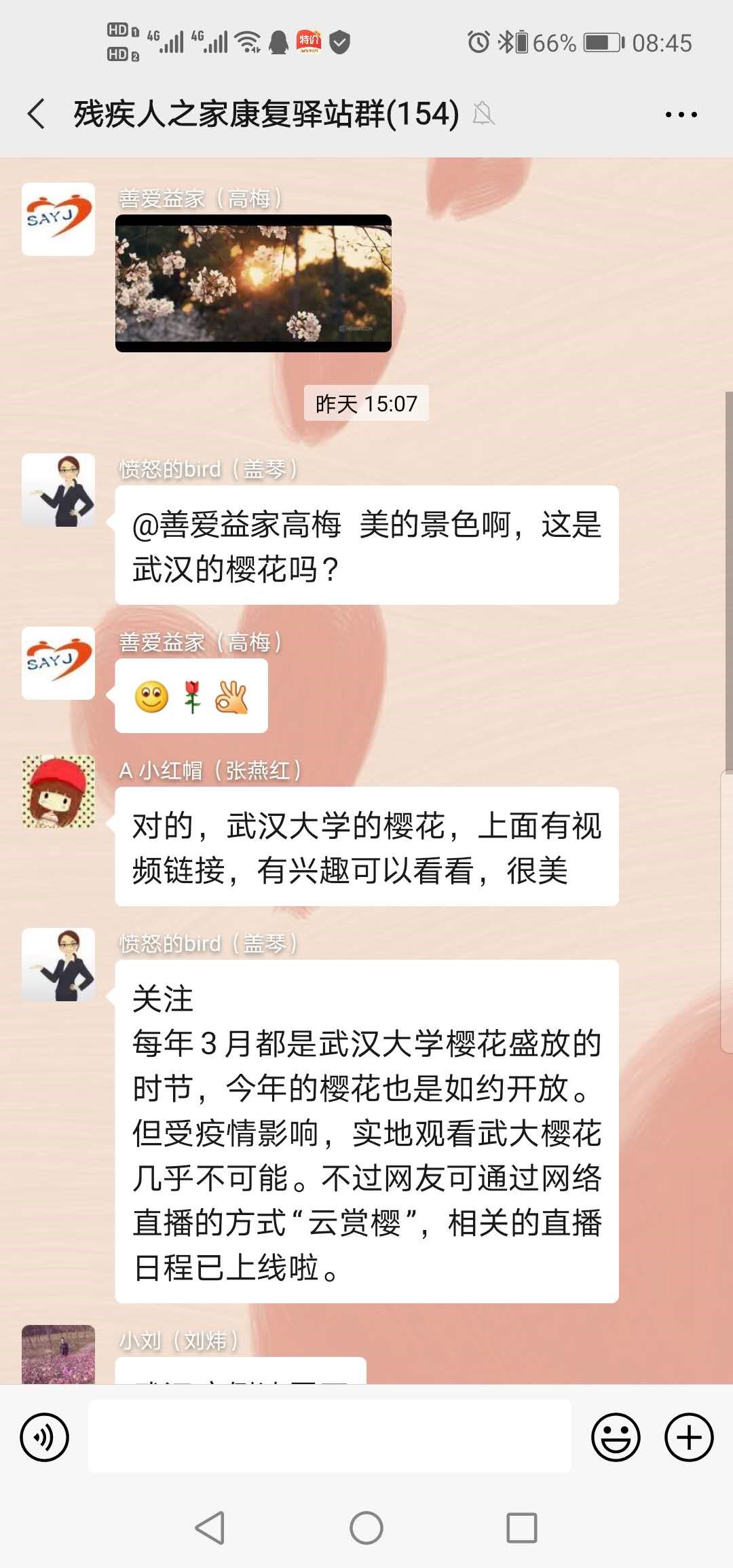Open the three-dot chat info menu
The width and height of the screenshot is (733, 1568).
point(681,115)
